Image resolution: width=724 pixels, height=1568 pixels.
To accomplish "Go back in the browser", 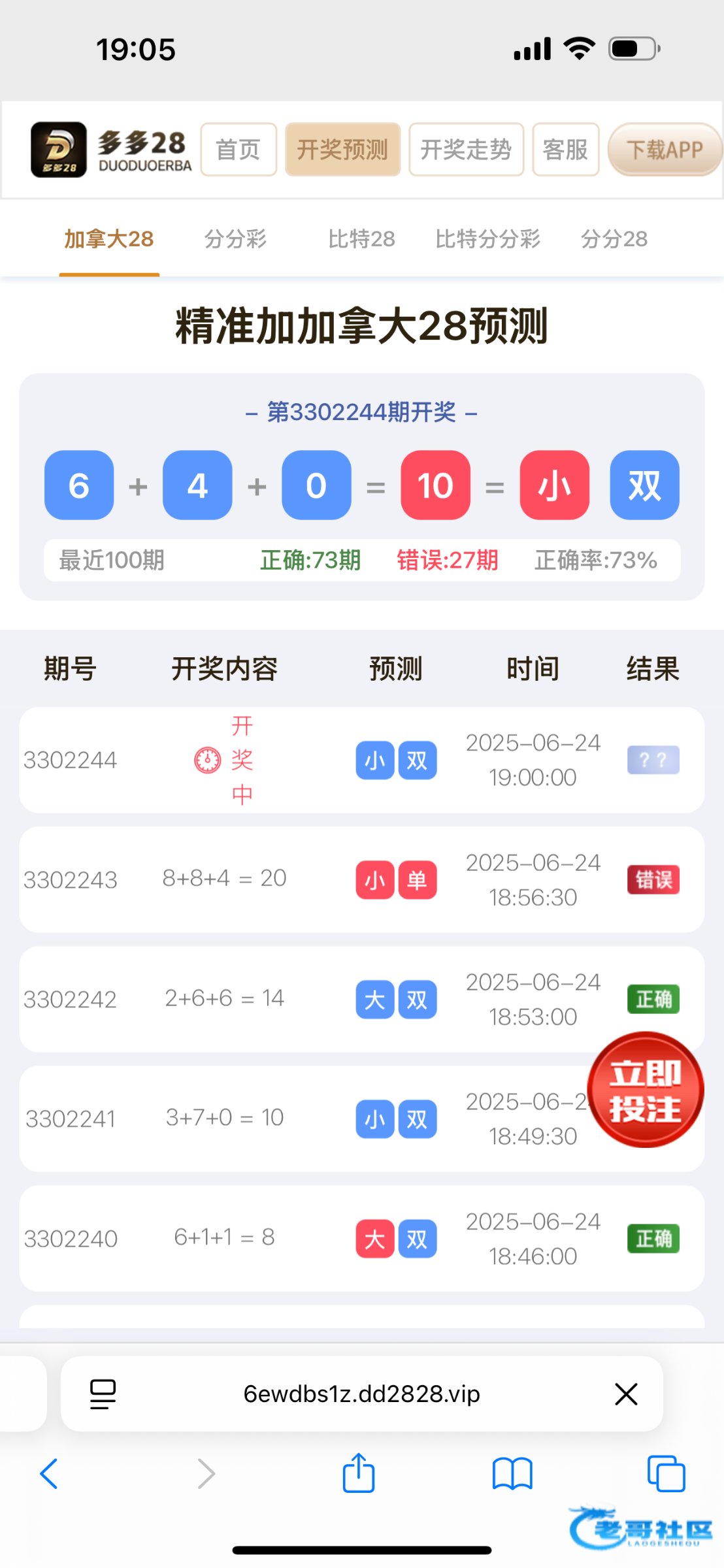I will (x=50, y=1473).
